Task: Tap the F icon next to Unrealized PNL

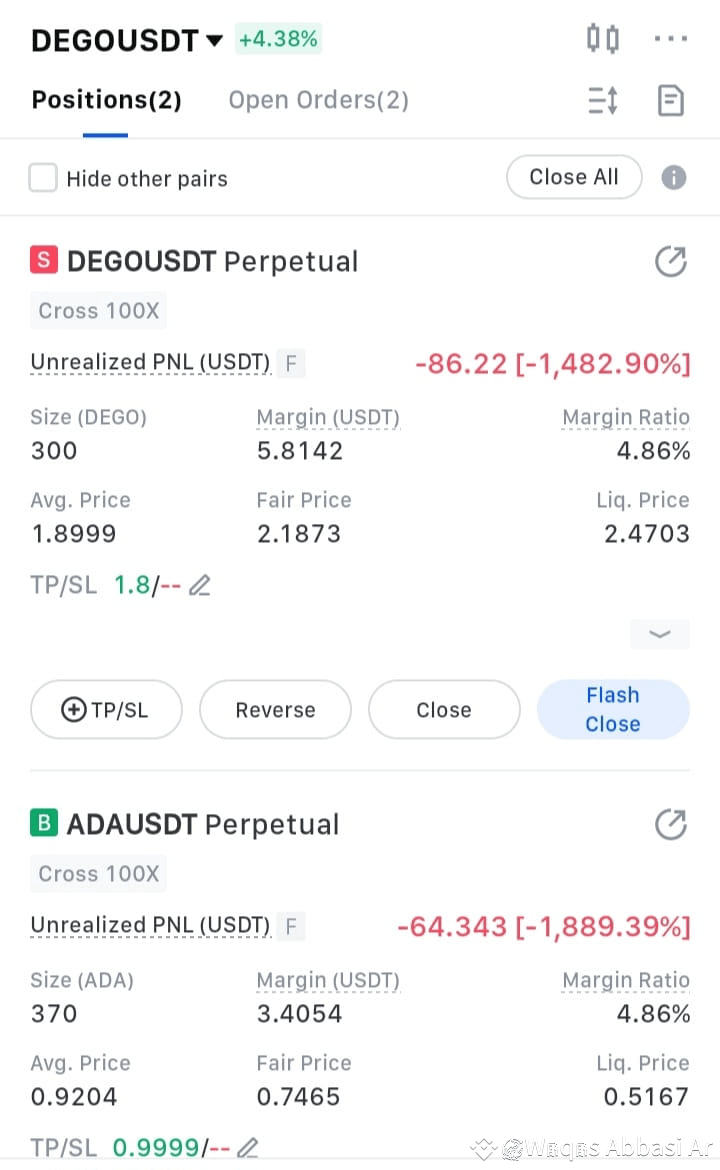Action: tap(290, 363)
